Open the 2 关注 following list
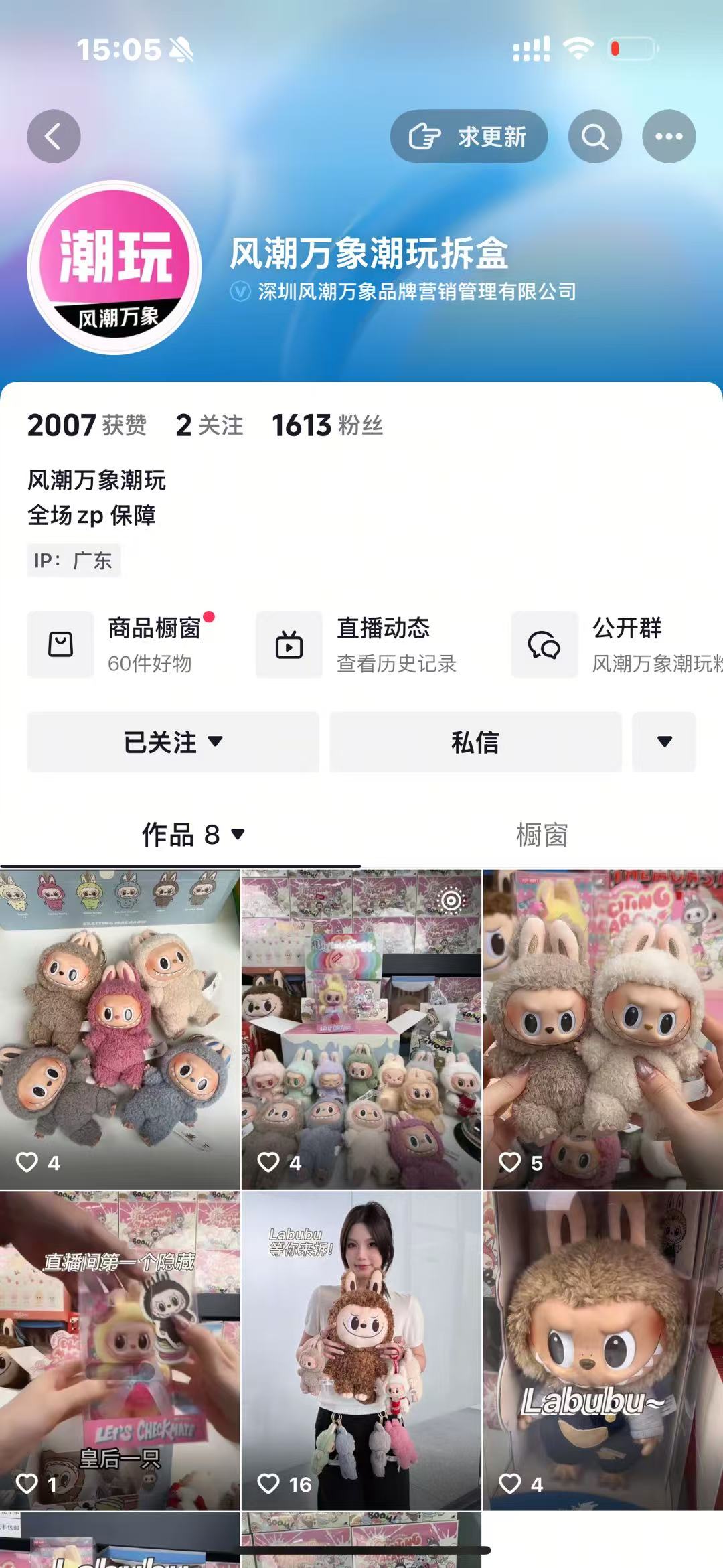The height and width of the screenshot is (1568, 723). [x=209, y=425]
